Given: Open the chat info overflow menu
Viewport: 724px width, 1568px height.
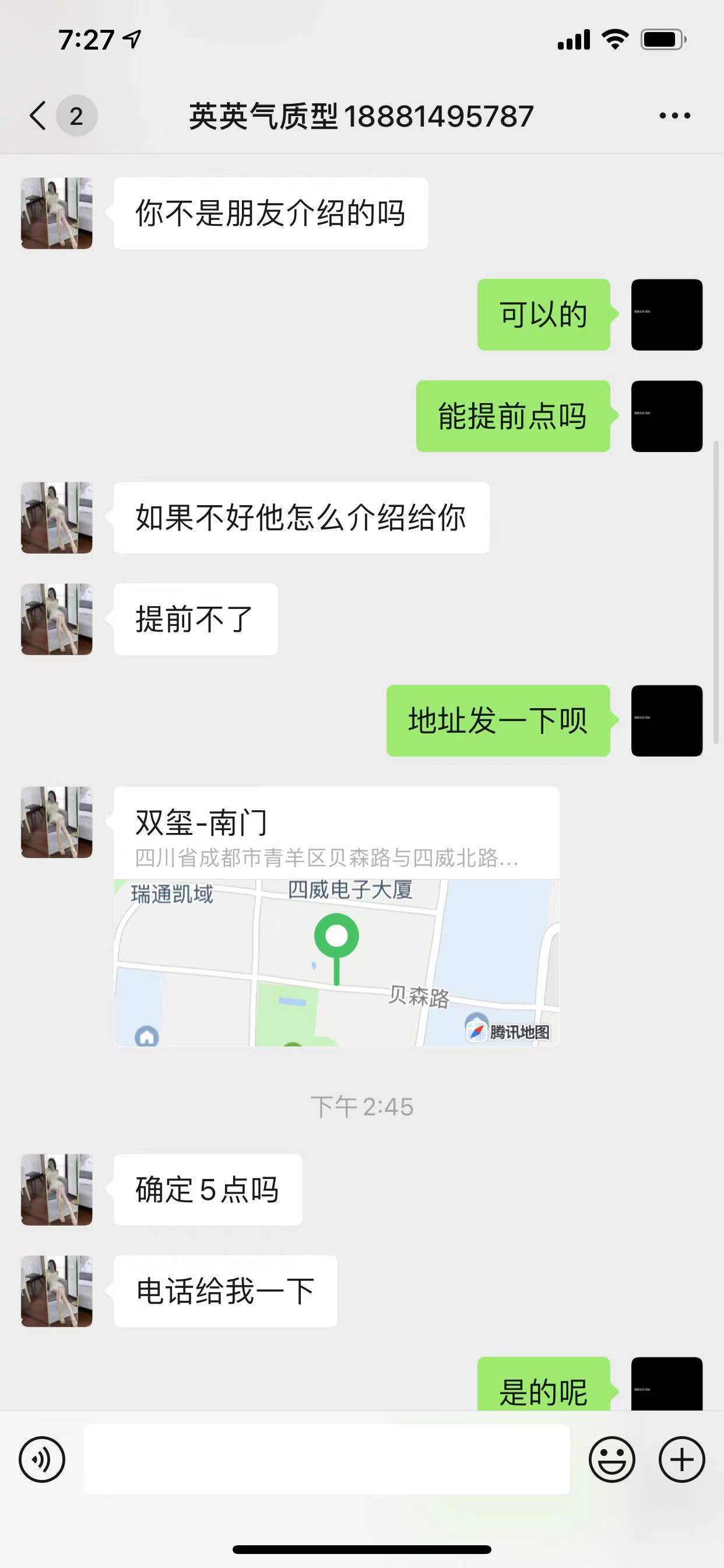Looking at the screenshot, I should click(674, 116).
